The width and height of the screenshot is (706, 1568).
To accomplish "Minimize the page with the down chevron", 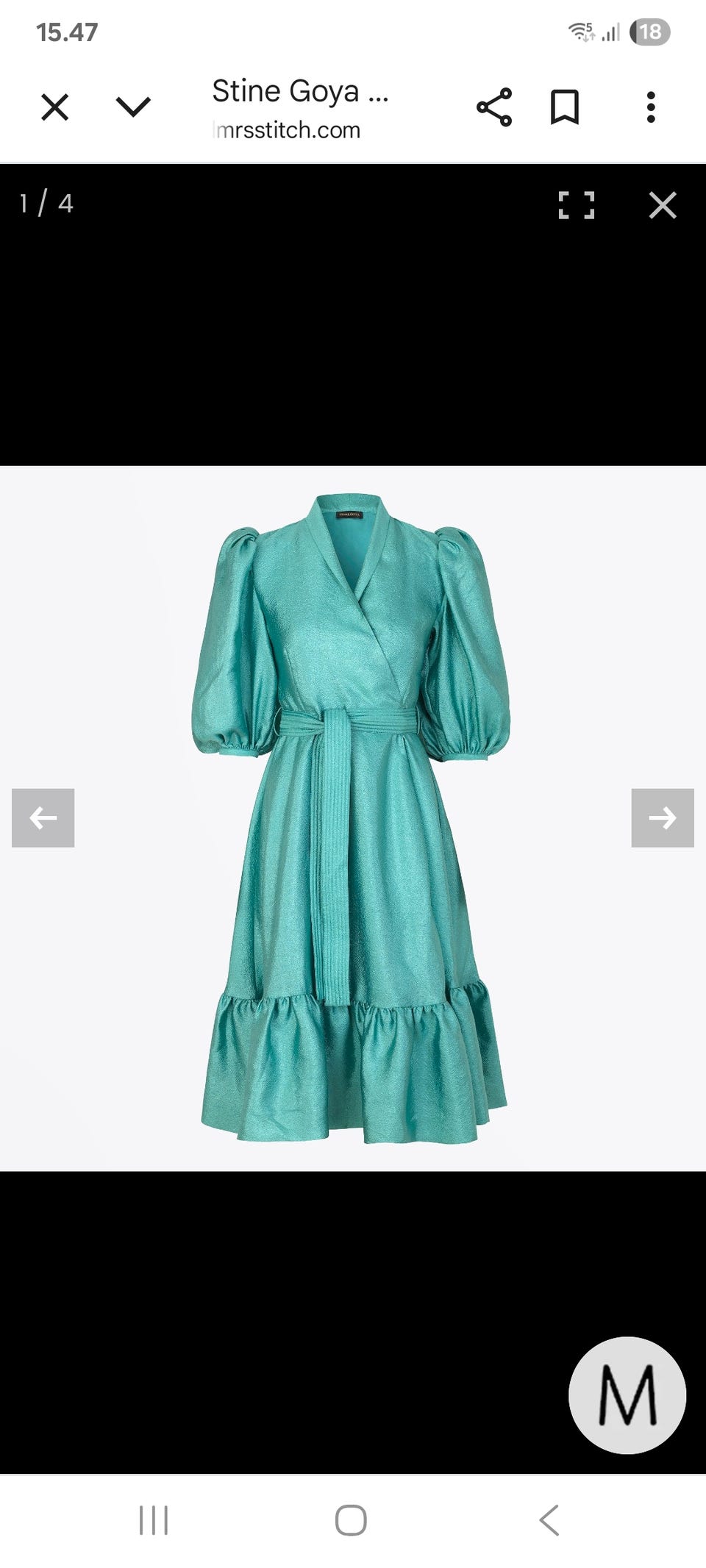I will coord(133,107).
